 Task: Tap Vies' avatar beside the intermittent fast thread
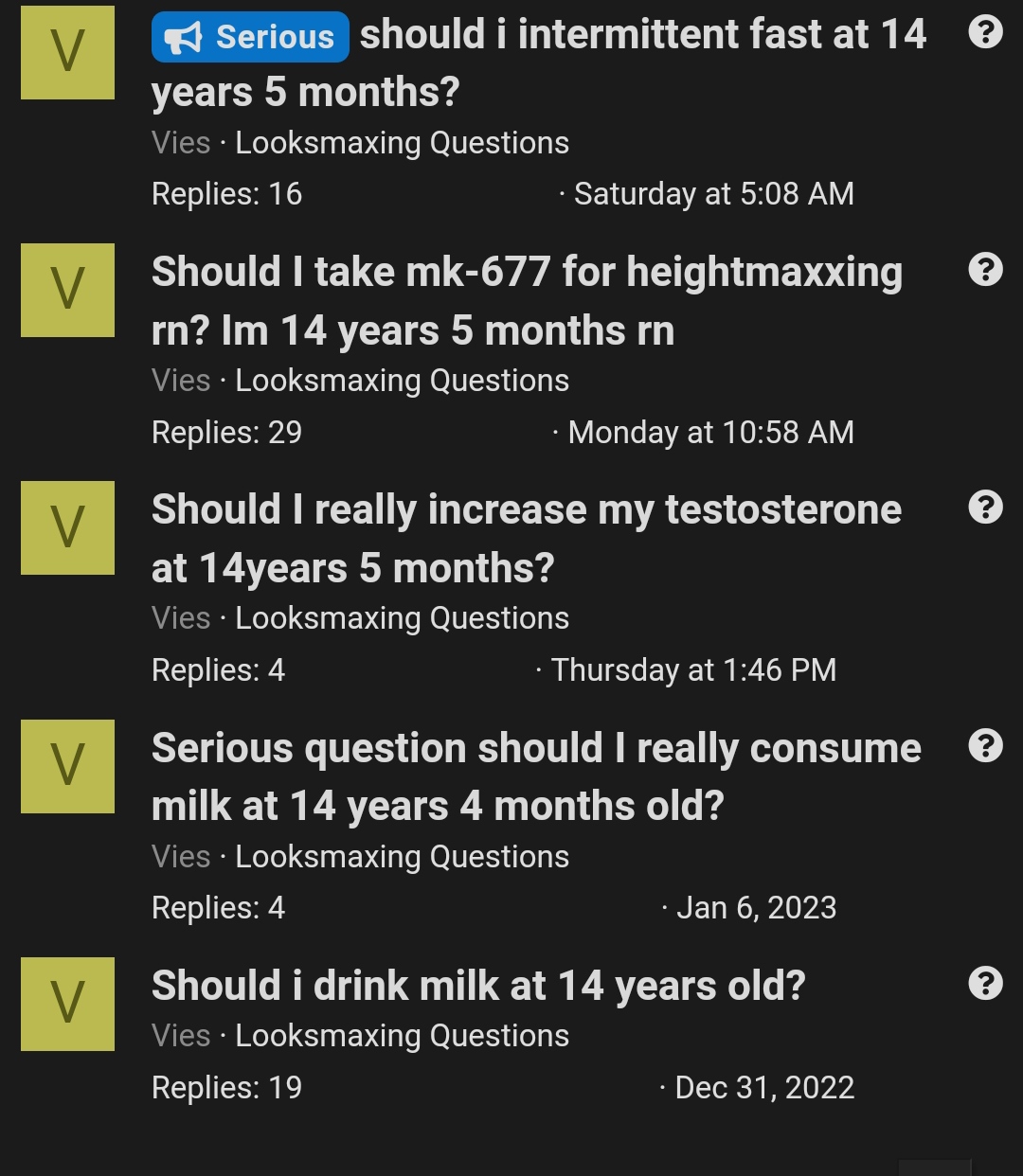click(67, 53)
